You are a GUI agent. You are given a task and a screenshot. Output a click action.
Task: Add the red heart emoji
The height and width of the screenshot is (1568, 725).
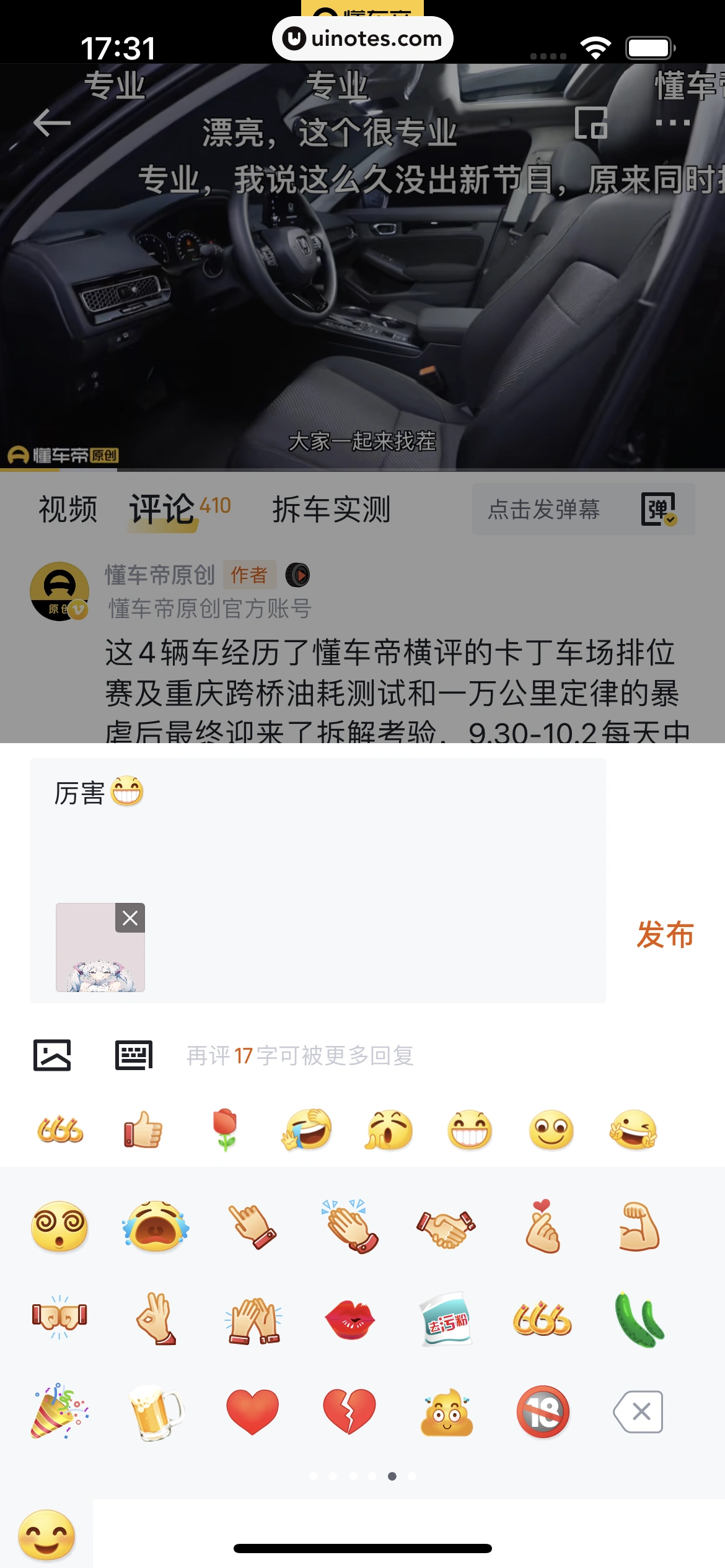[252, 1412]
